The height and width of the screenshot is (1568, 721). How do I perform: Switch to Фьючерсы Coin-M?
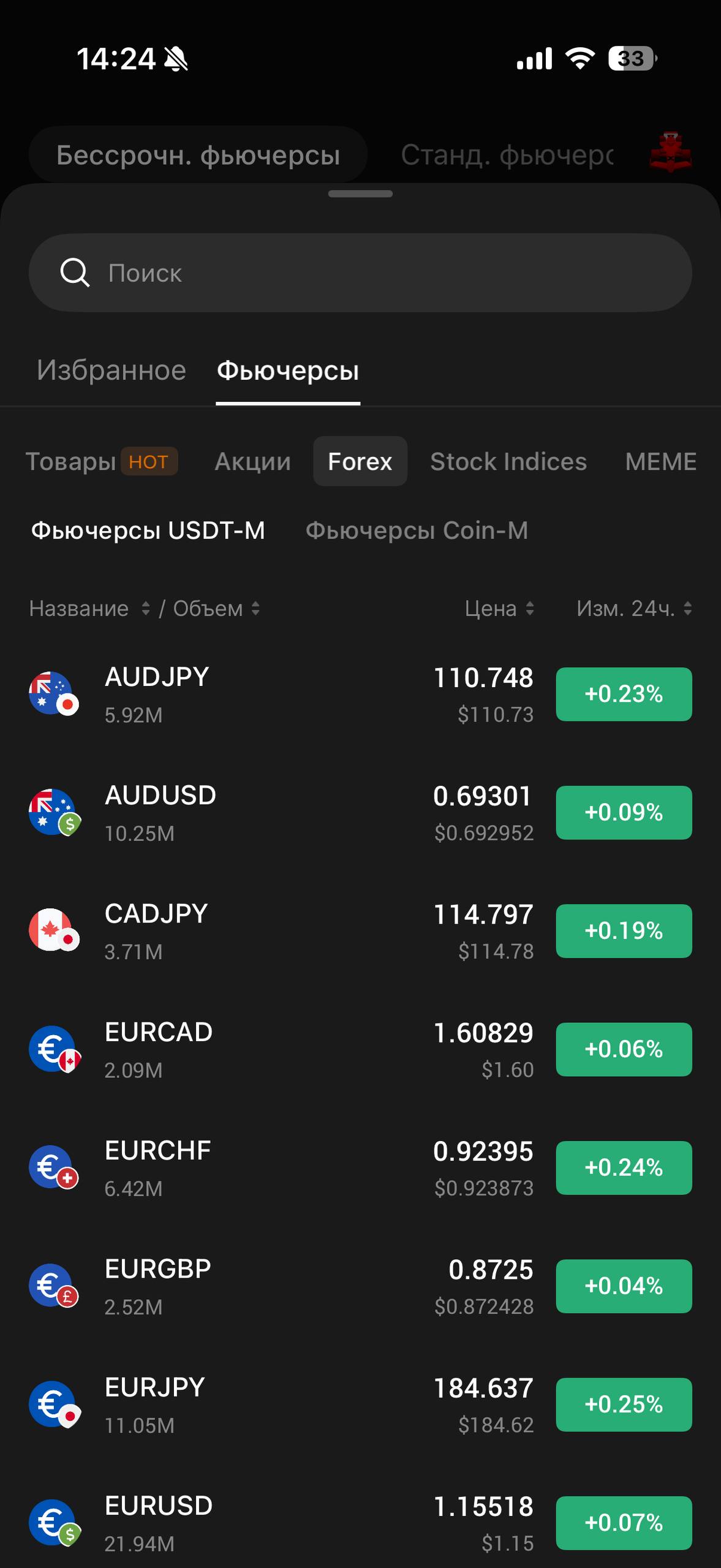pyautogui.click(x=417, y=530)
